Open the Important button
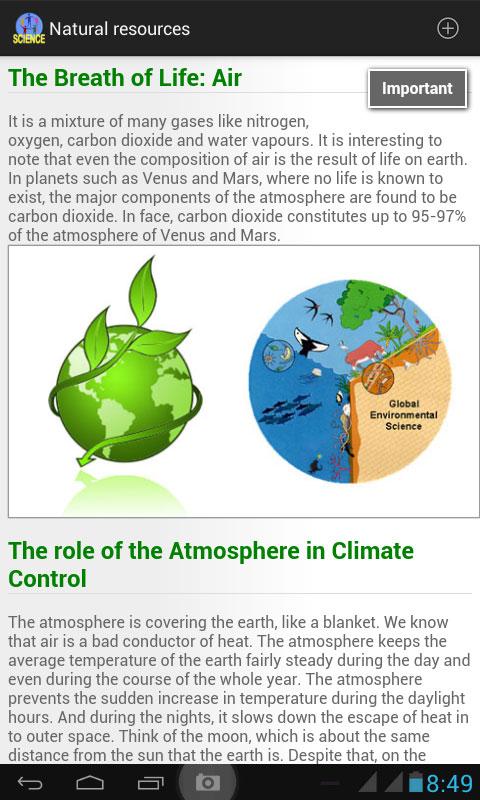 click(417, 89)
